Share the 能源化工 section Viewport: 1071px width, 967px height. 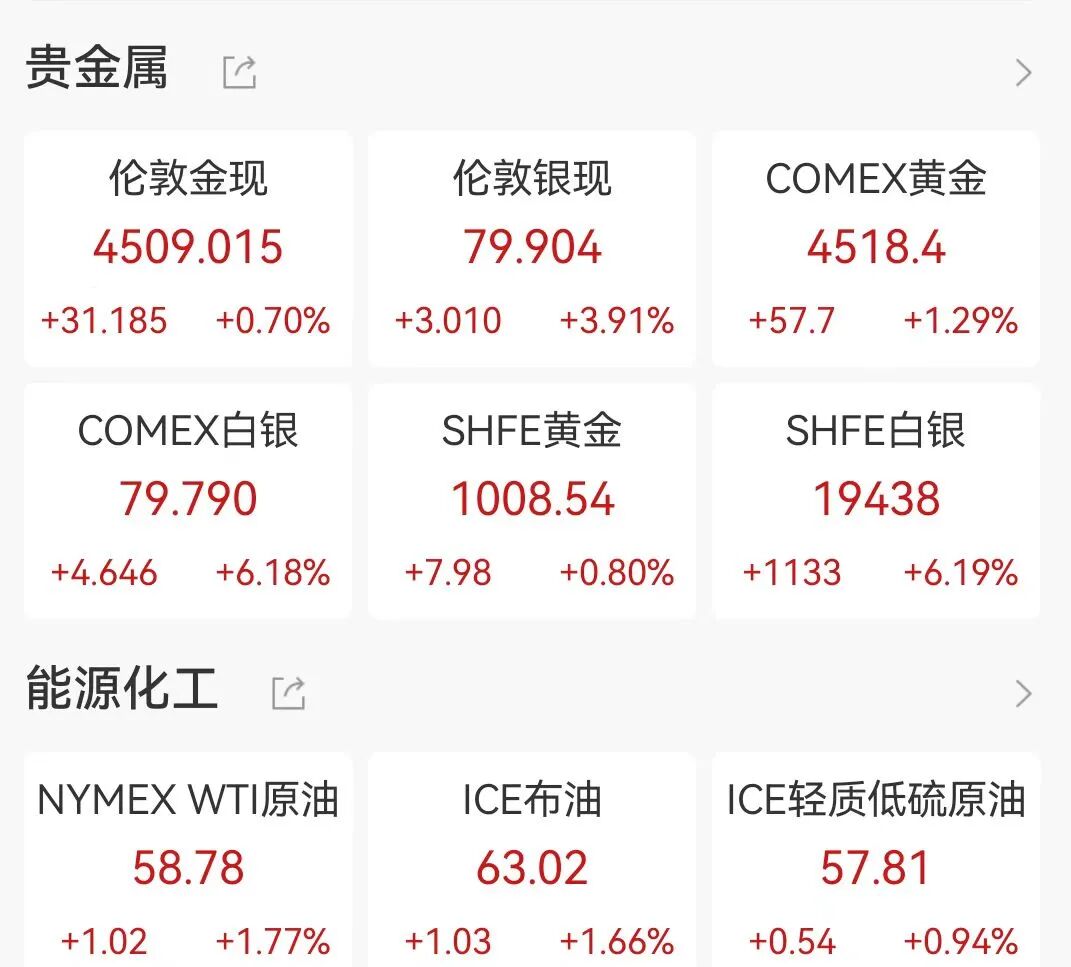[x=289, y=693]
